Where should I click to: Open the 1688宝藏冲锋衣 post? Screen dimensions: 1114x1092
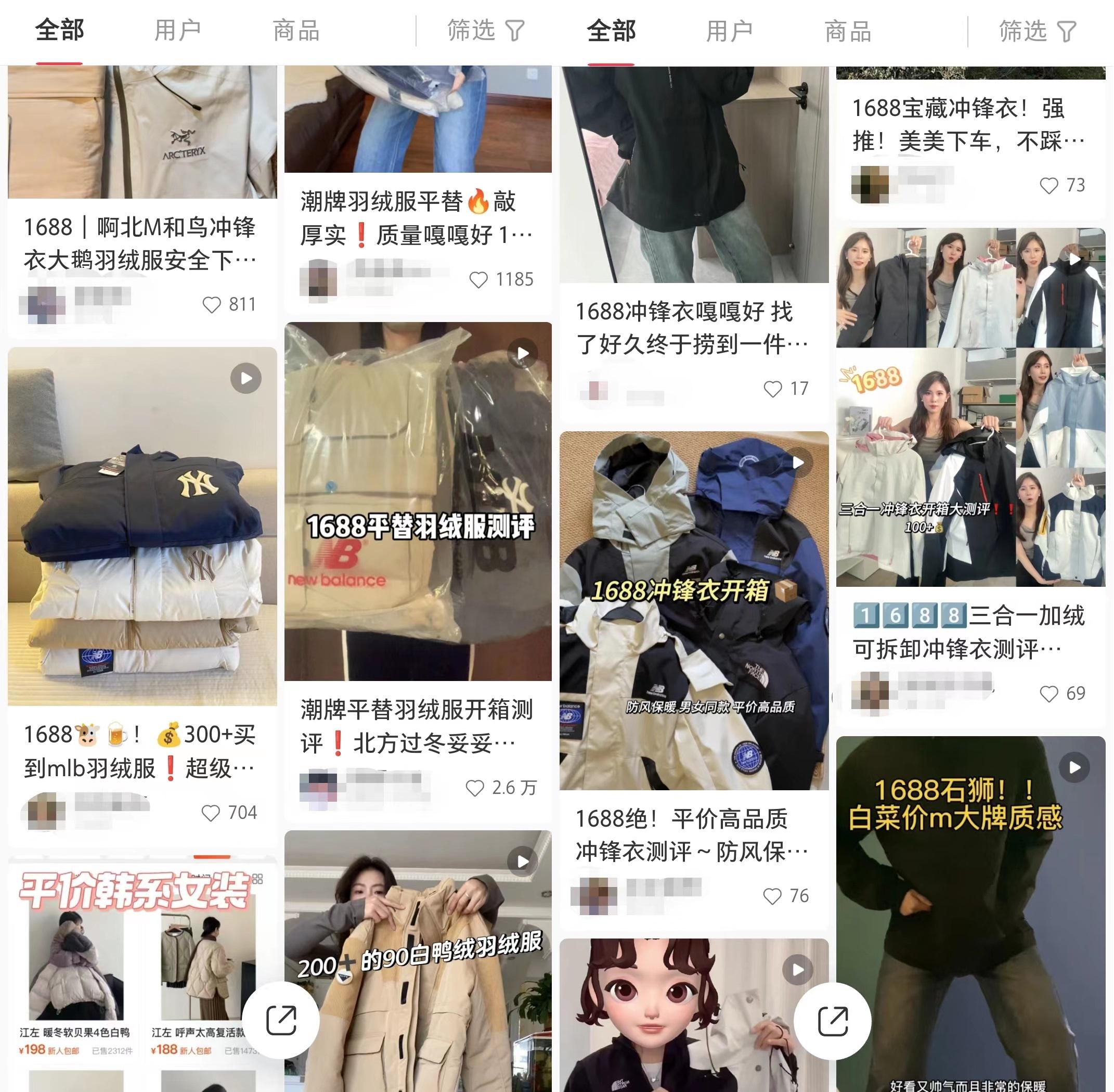(969, 124)
